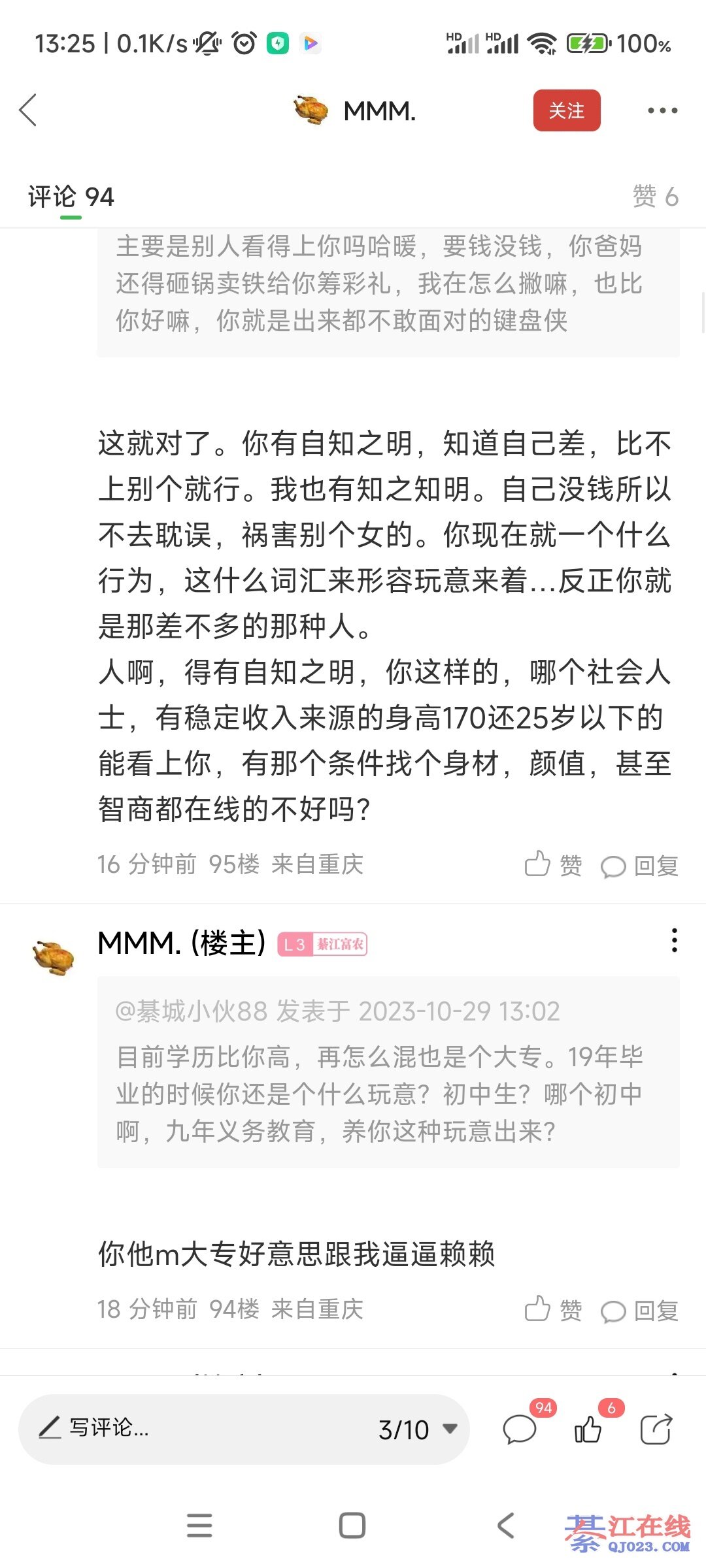Like the post with bottom thumbs-up
The height and width of the screenshot is (1568, 706).
tap(588, 1429)
